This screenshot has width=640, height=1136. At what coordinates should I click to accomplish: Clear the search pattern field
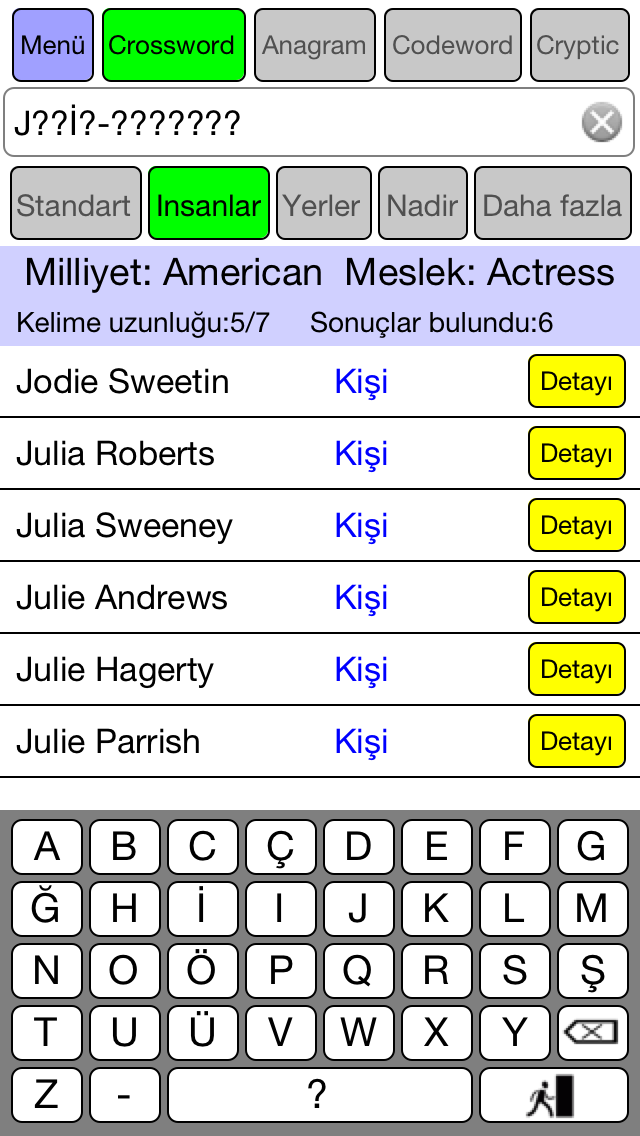pyautogui.click(x=602, y=122)
